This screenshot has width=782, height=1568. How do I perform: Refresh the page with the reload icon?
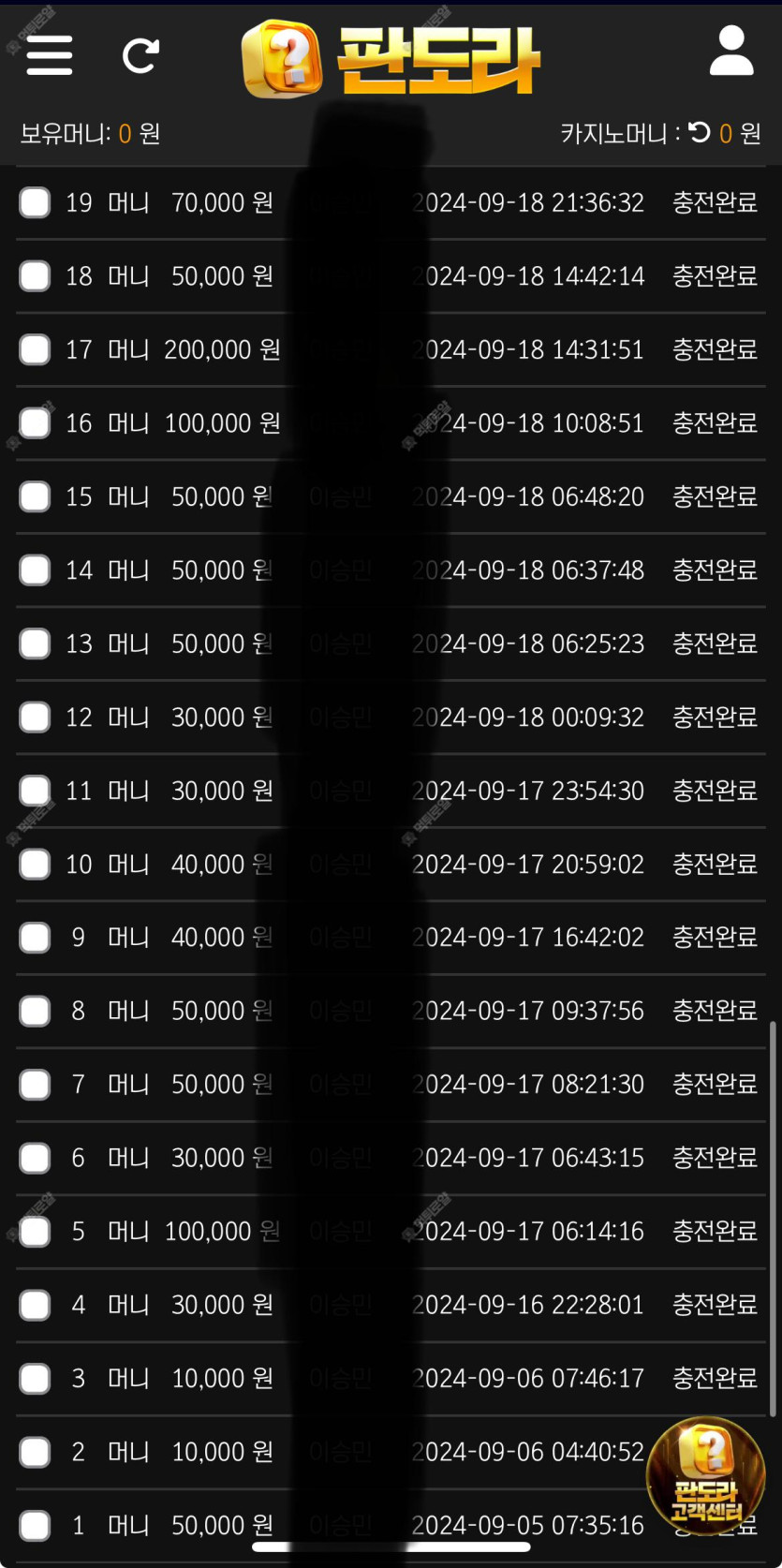pyautogui.click(x=140, y=56)
